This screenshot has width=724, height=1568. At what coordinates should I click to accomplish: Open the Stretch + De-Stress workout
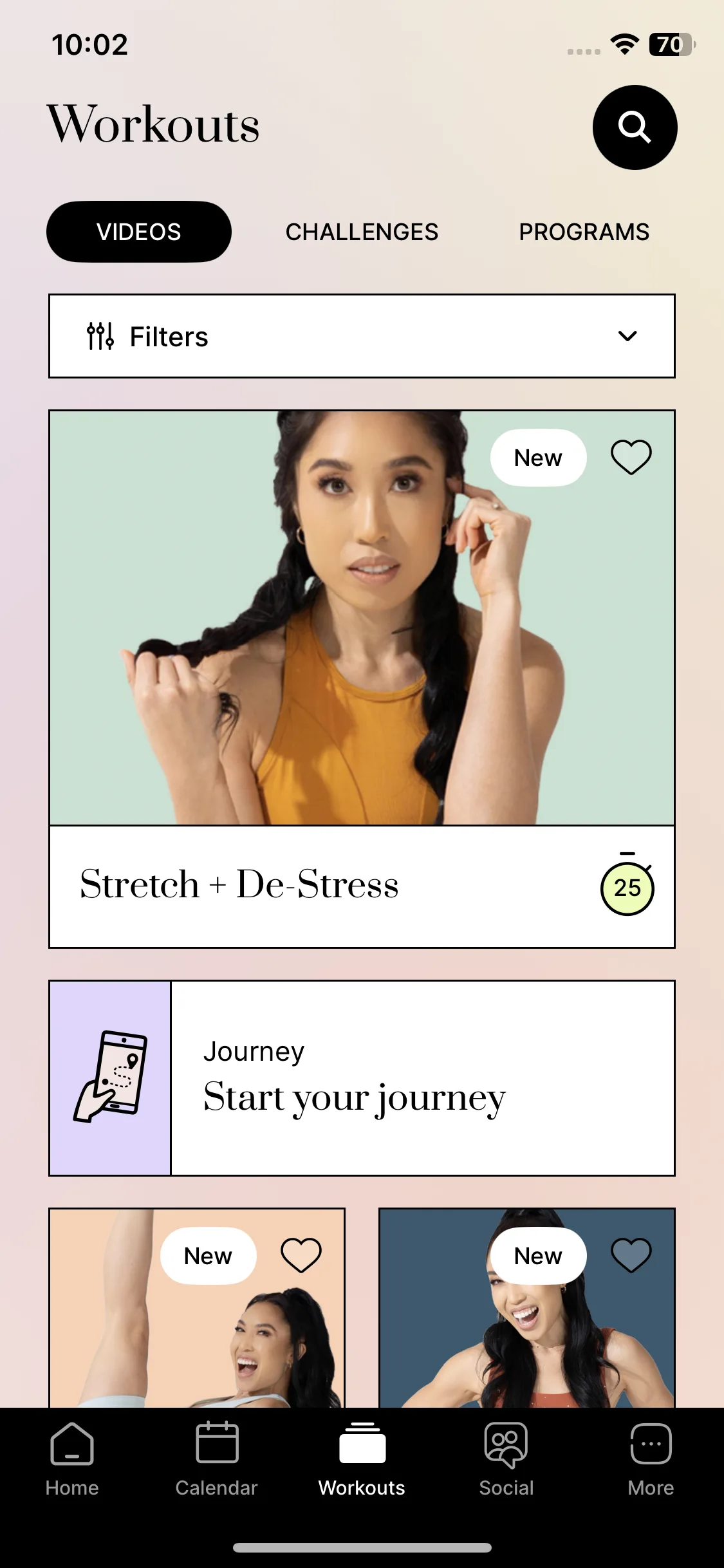click(x=362, y=676)
